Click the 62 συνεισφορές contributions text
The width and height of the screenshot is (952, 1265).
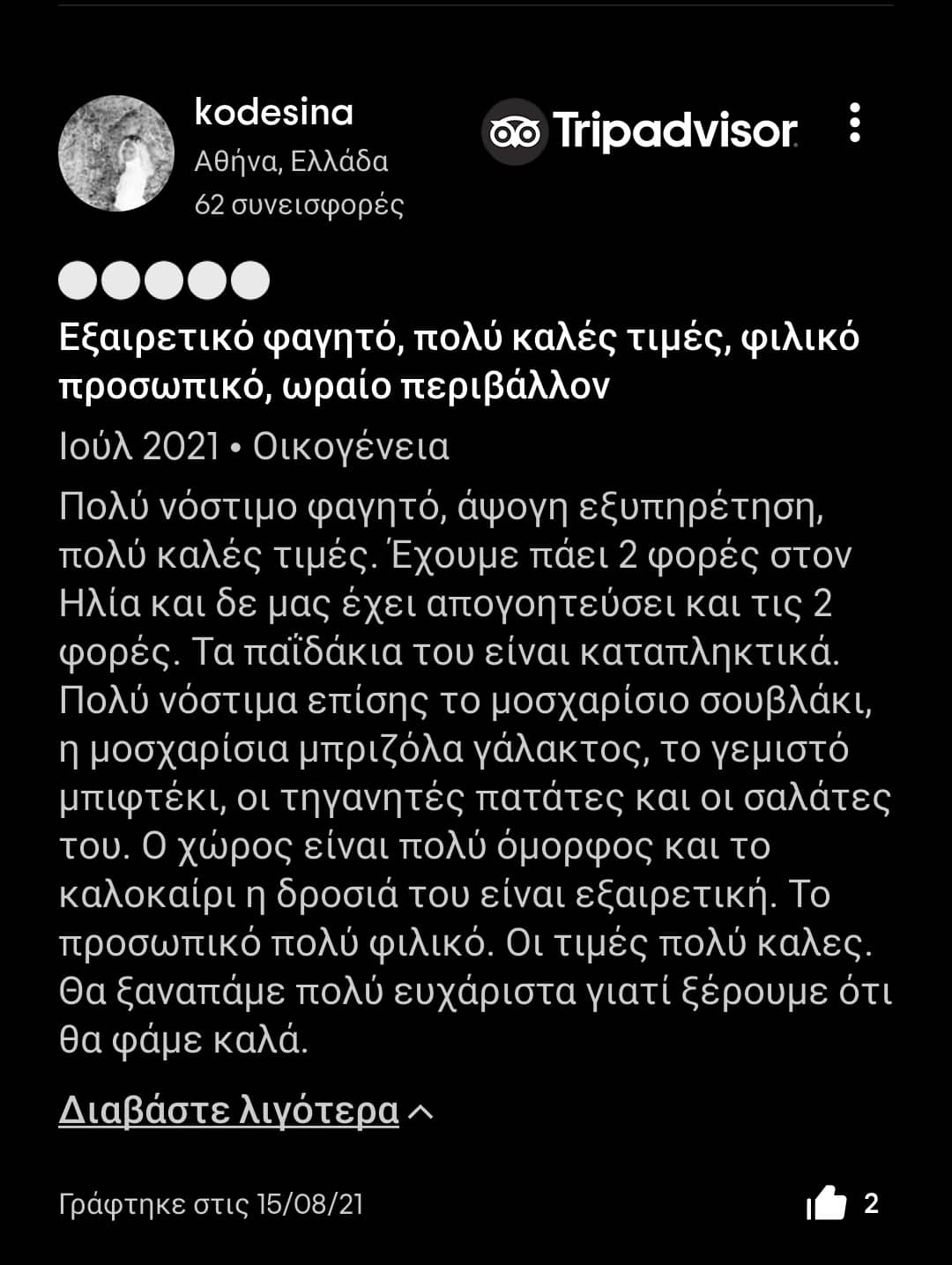click(x=299, y=208)
